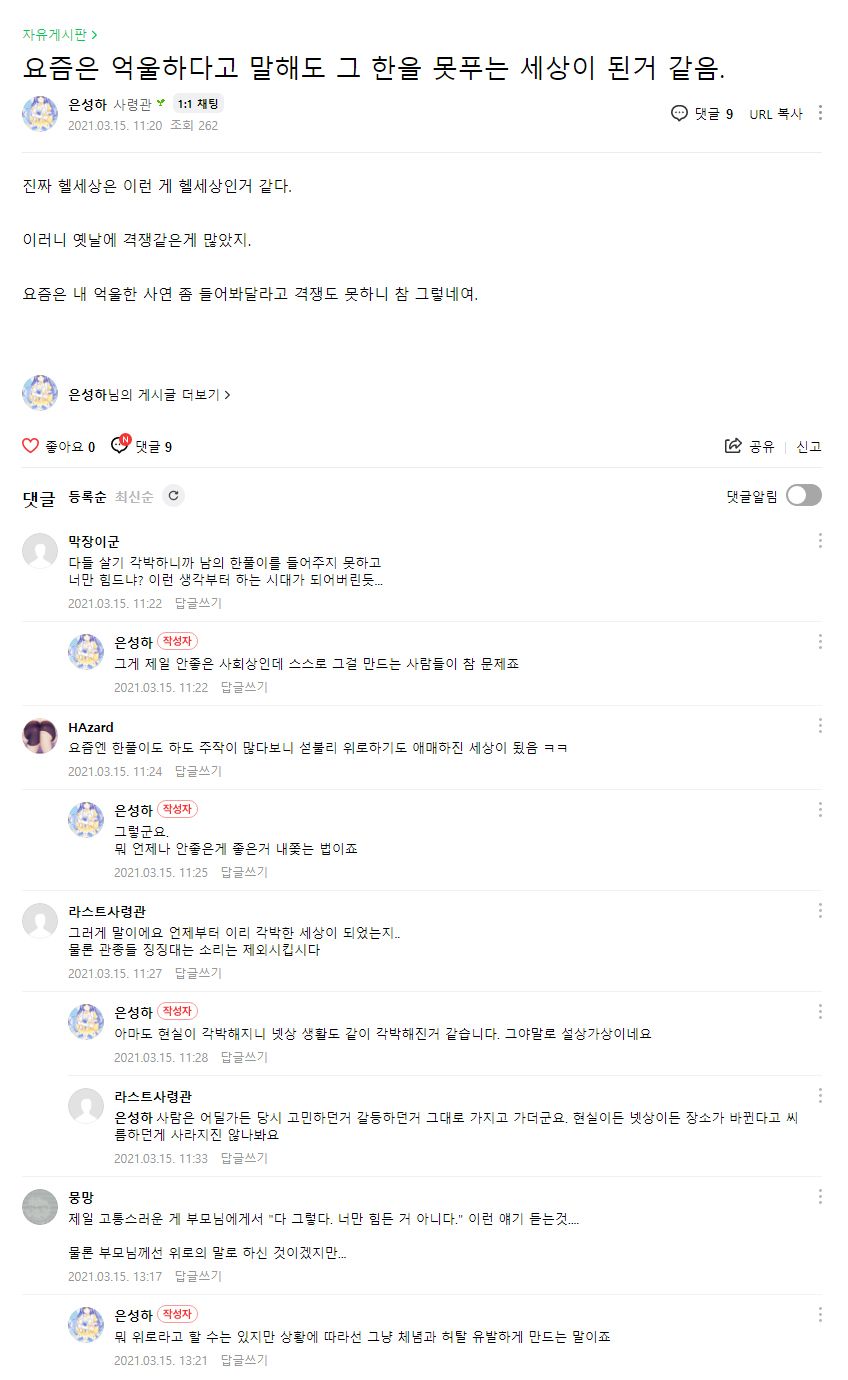This screenshot has height=1380, width=848.
Task: Like the post with 좋아요 heart
Action: 31,446
